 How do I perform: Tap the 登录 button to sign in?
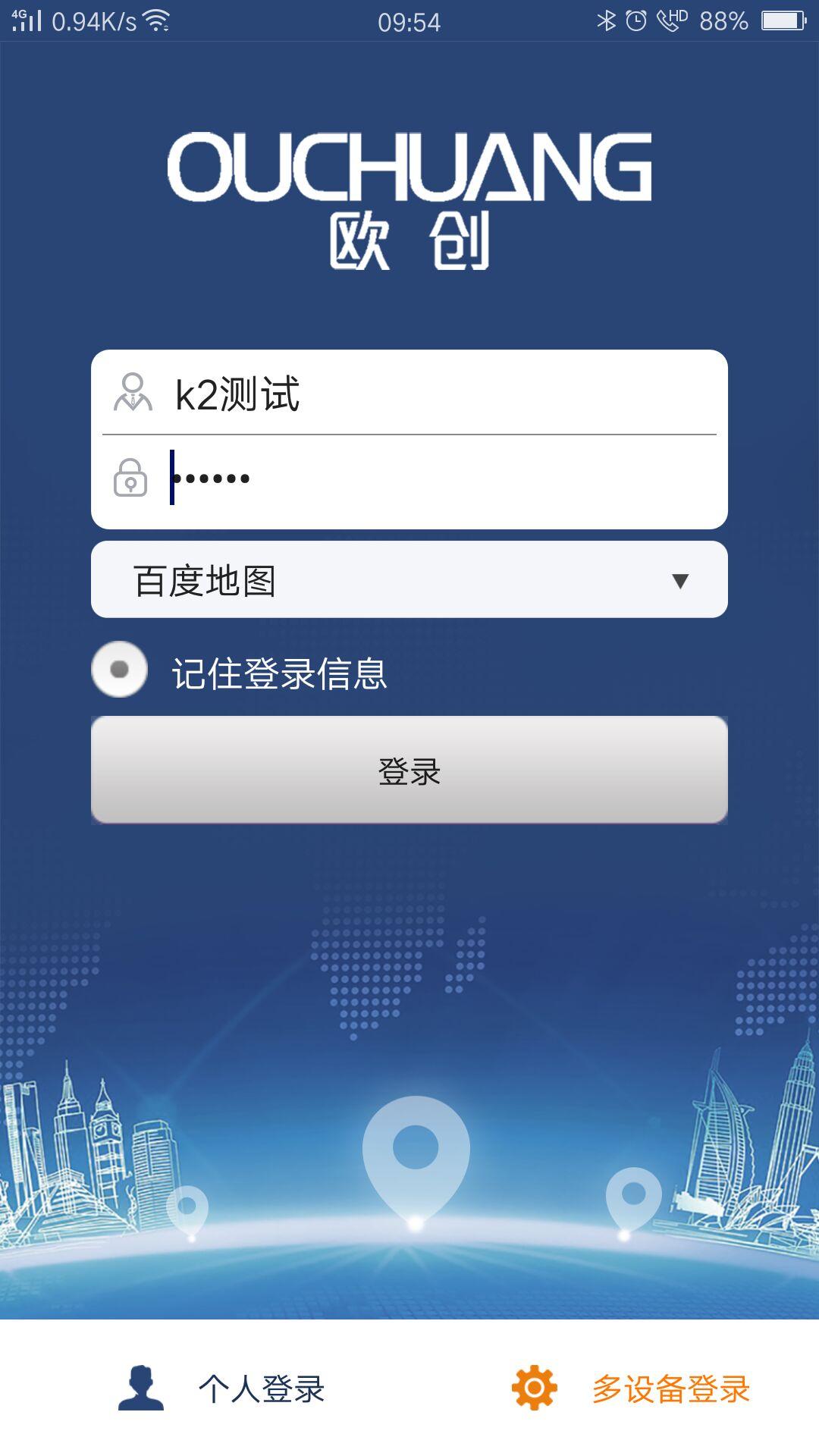coord(409,770)
